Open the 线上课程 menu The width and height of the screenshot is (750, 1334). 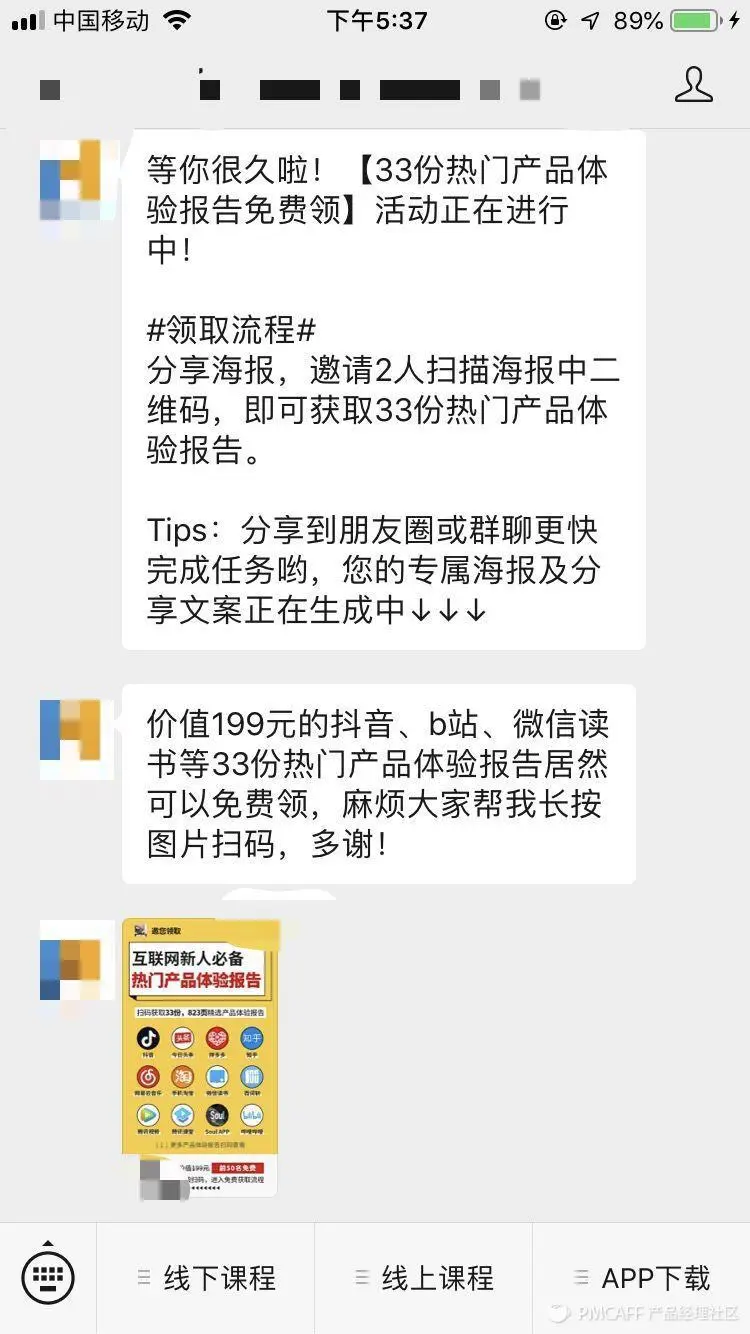point(424,1277)
